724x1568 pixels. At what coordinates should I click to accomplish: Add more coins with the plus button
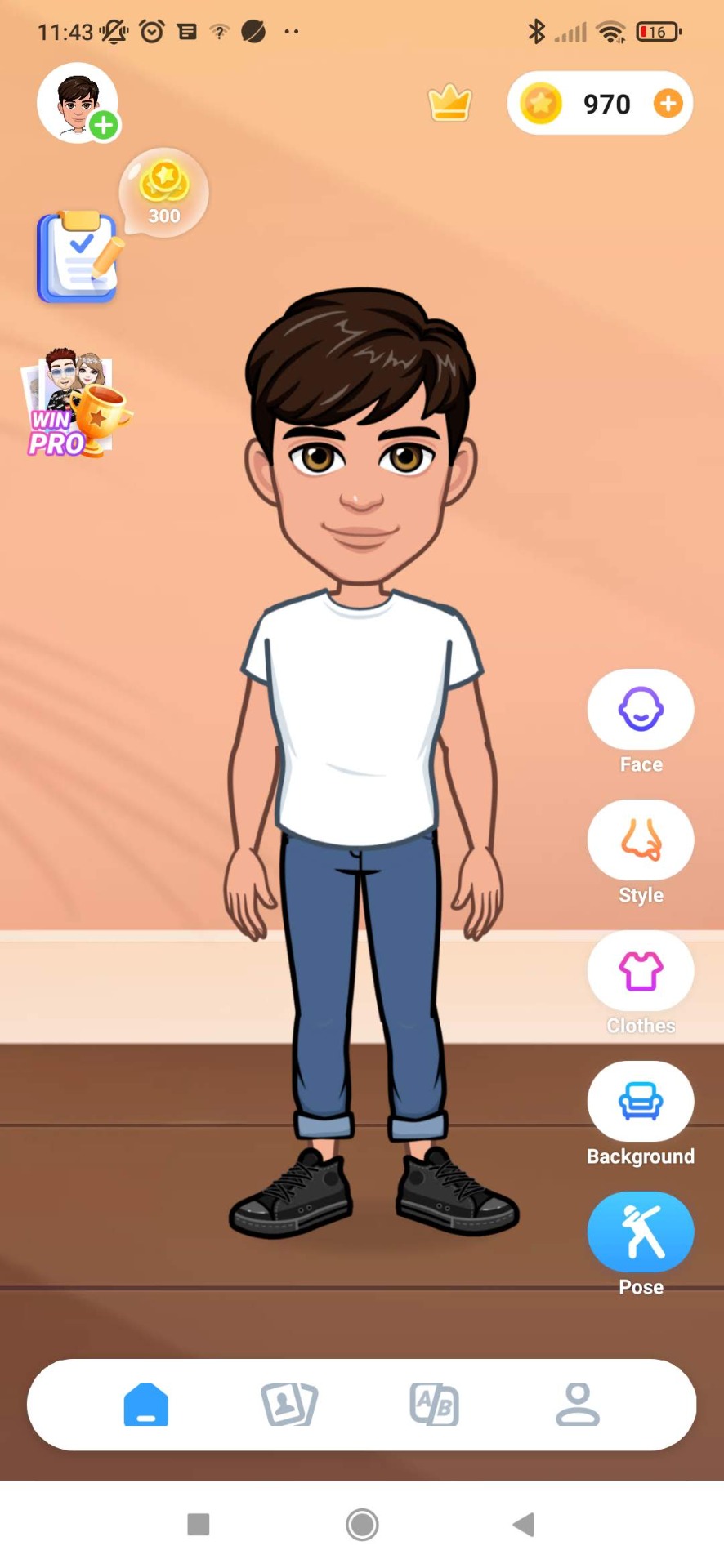(668, 104)
